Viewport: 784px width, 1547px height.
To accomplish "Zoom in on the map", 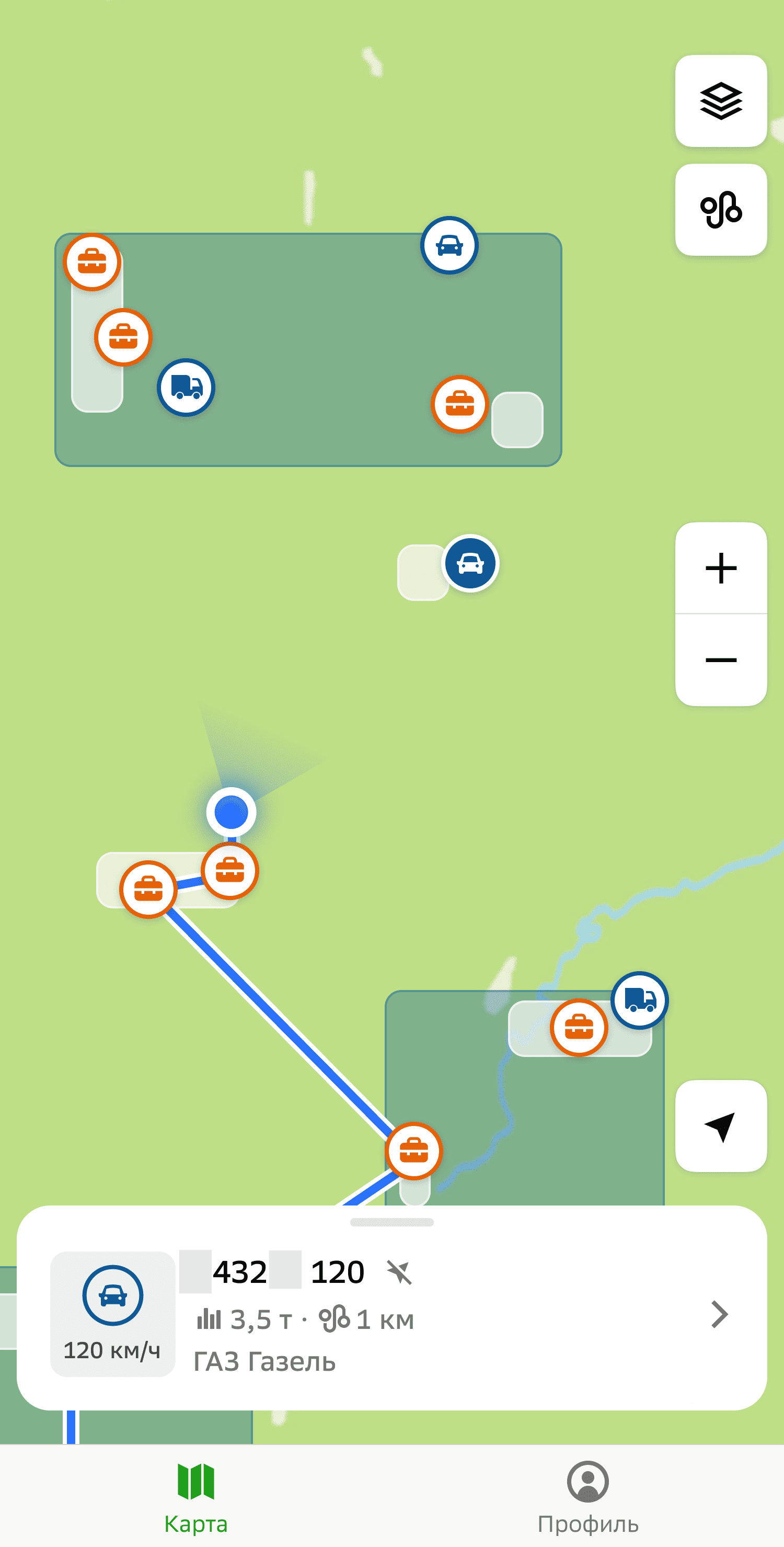I will 720,568.
